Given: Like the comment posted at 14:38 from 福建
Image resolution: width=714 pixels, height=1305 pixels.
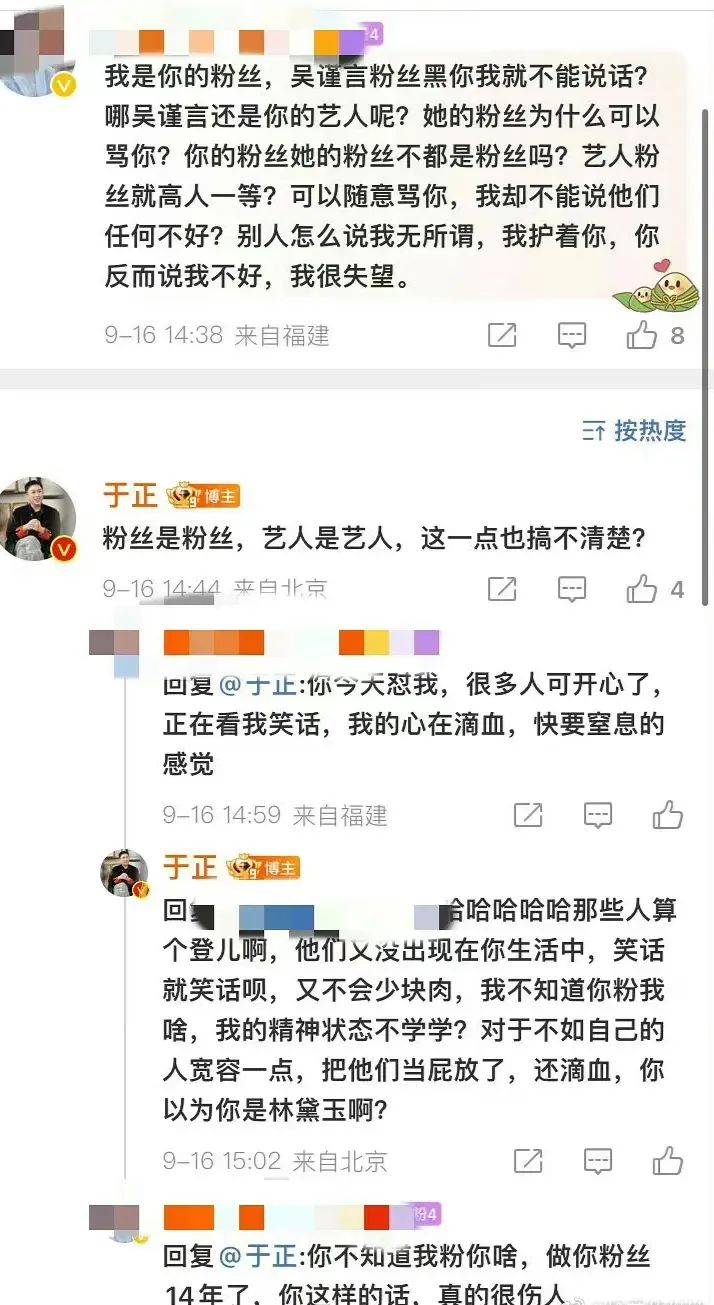Looking at the screenshot, I should (642, 334).
